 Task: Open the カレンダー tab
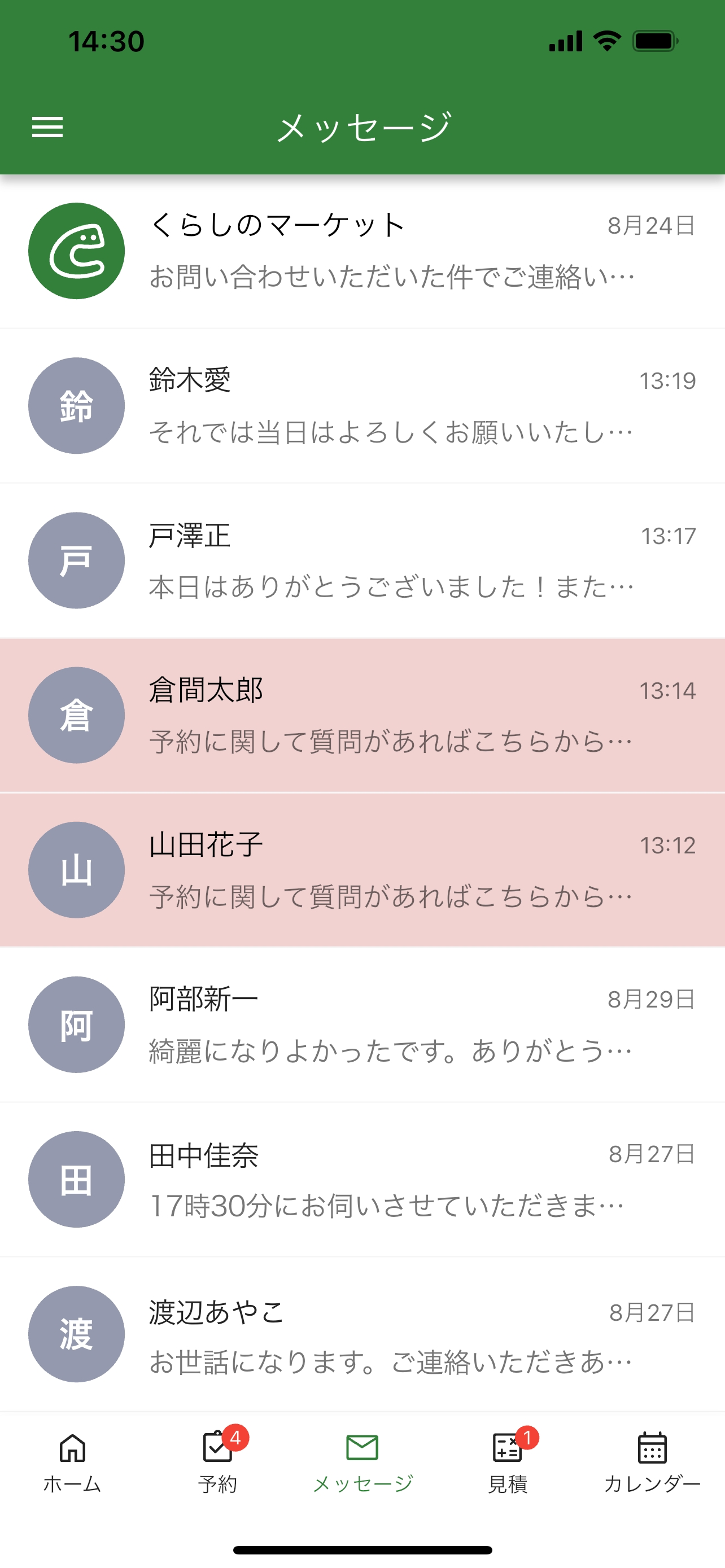pos(652,1462)
